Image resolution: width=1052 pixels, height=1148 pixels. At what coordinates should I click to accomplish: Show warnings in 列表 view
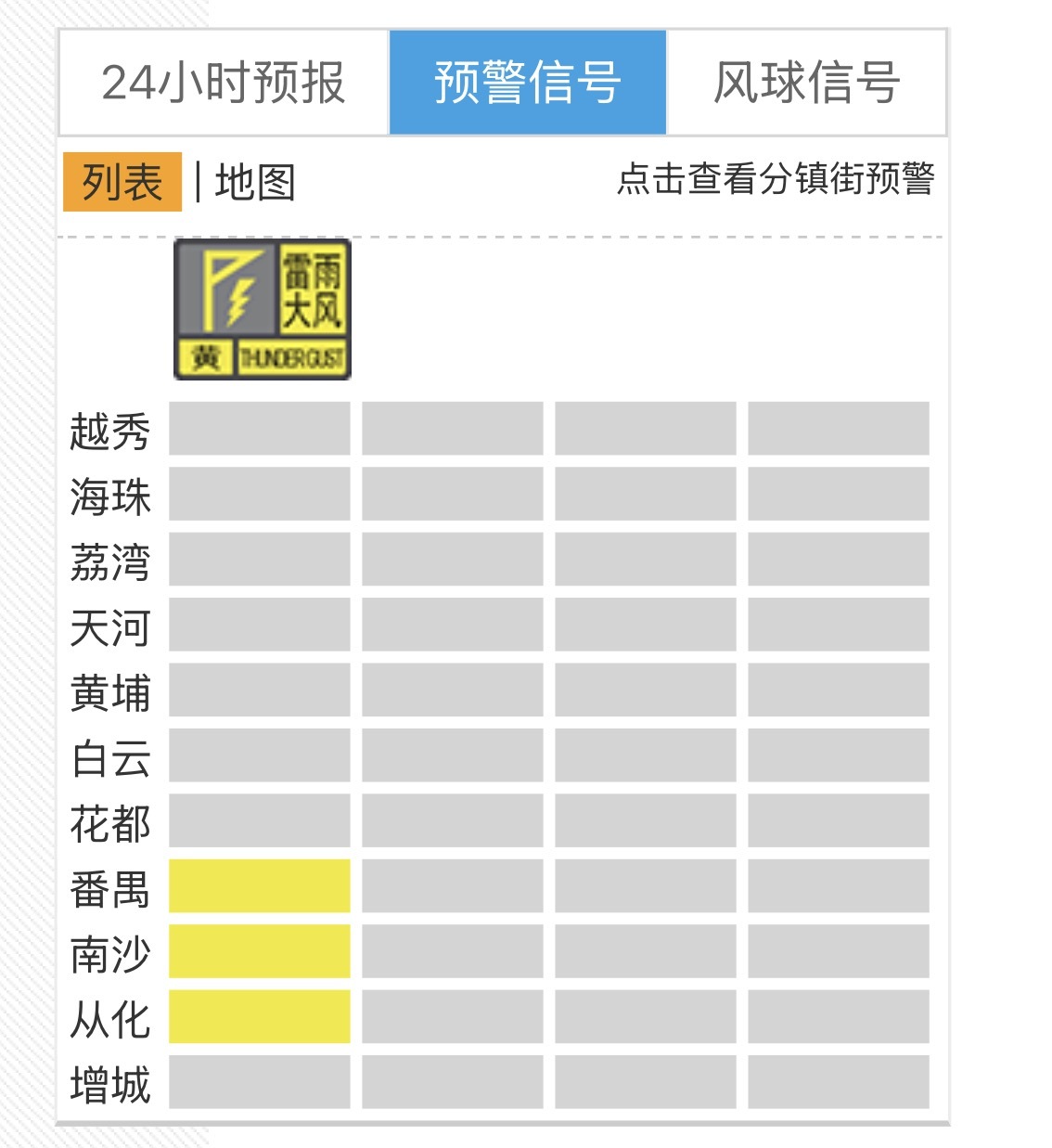122,182
